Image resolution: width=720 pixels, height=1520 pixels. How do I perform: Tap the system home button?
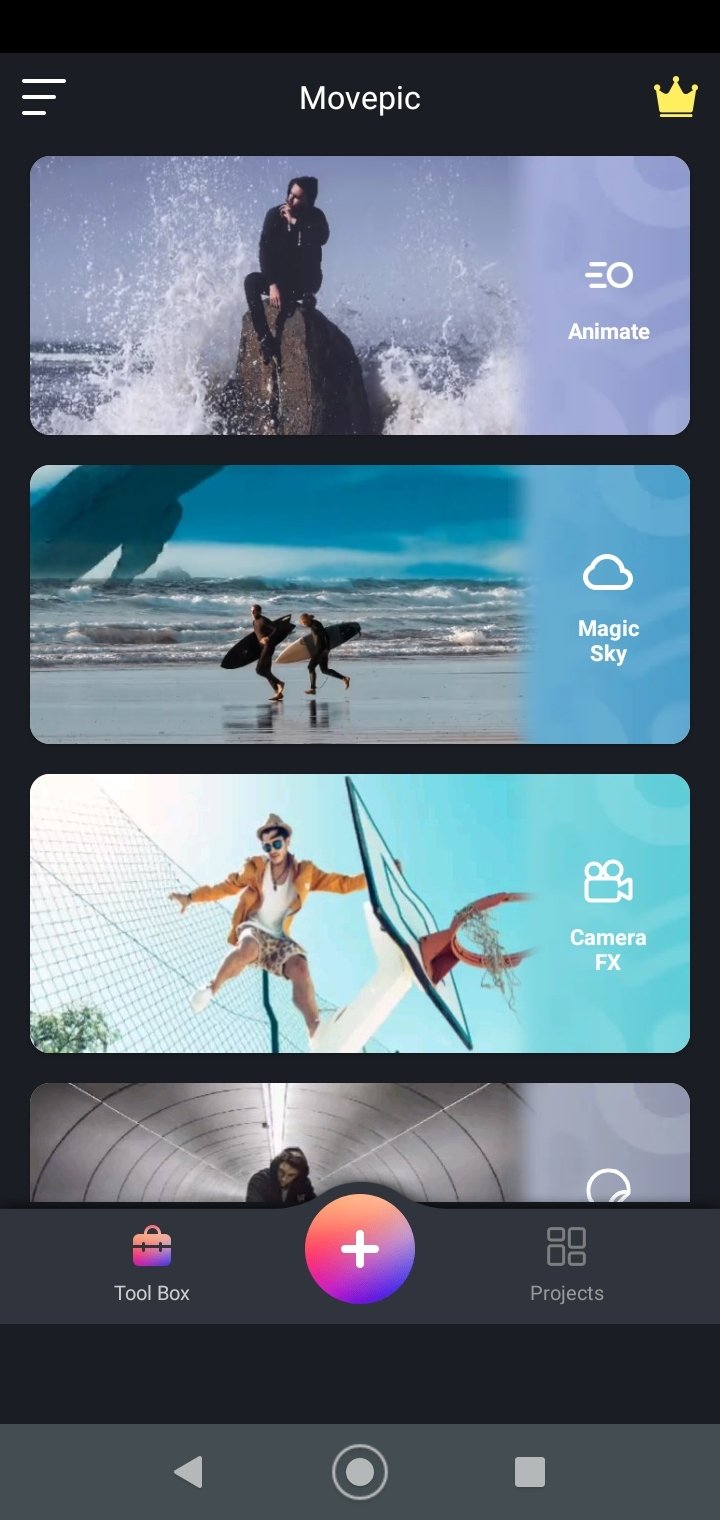pyautogui.click(x=360, y=1472)
